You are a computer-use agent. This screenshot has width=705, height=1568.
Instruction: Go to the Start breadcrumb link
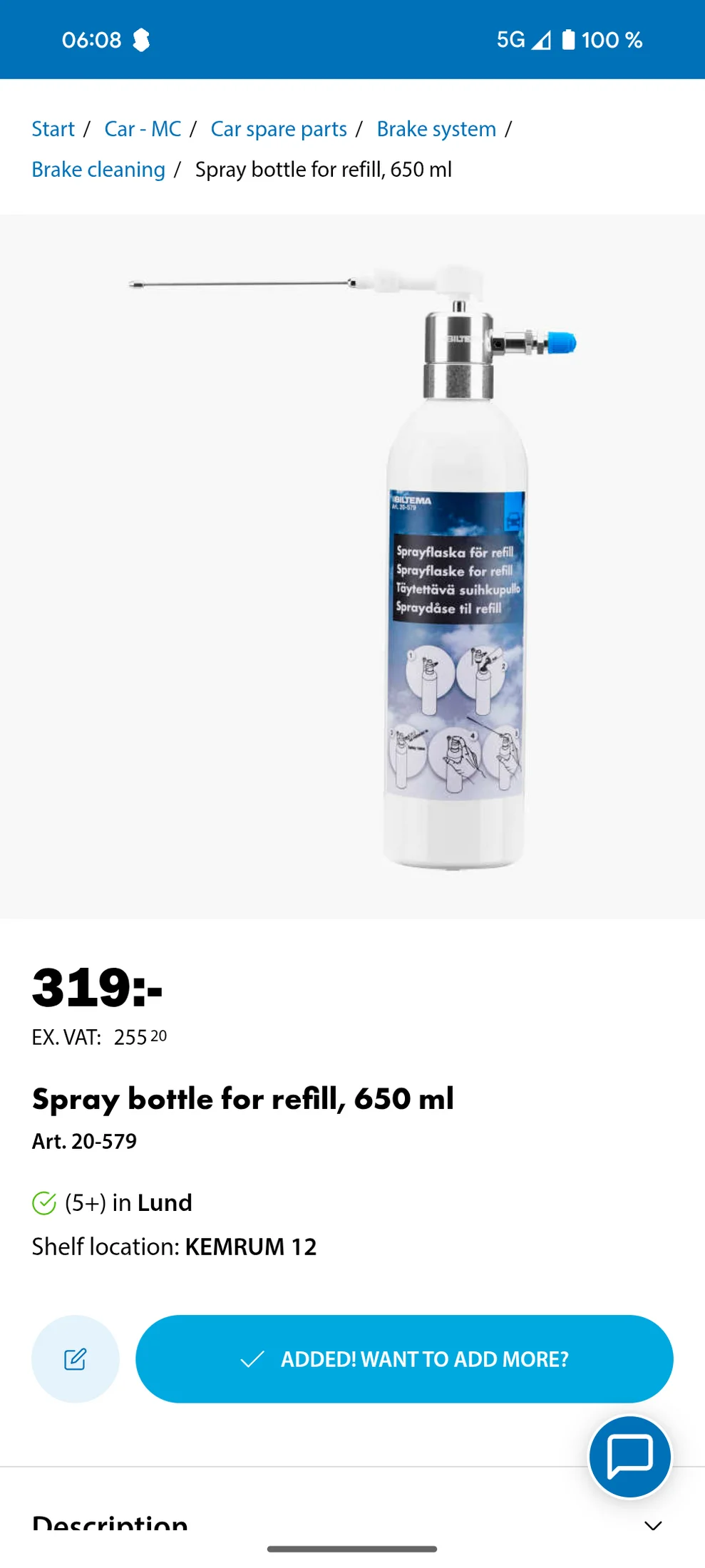(x=53, y=129)
